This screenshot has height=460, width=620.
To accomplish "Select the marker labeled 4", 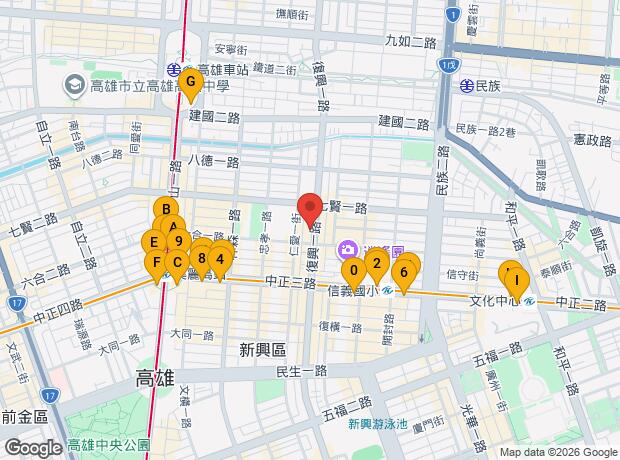I will (220, 258).
